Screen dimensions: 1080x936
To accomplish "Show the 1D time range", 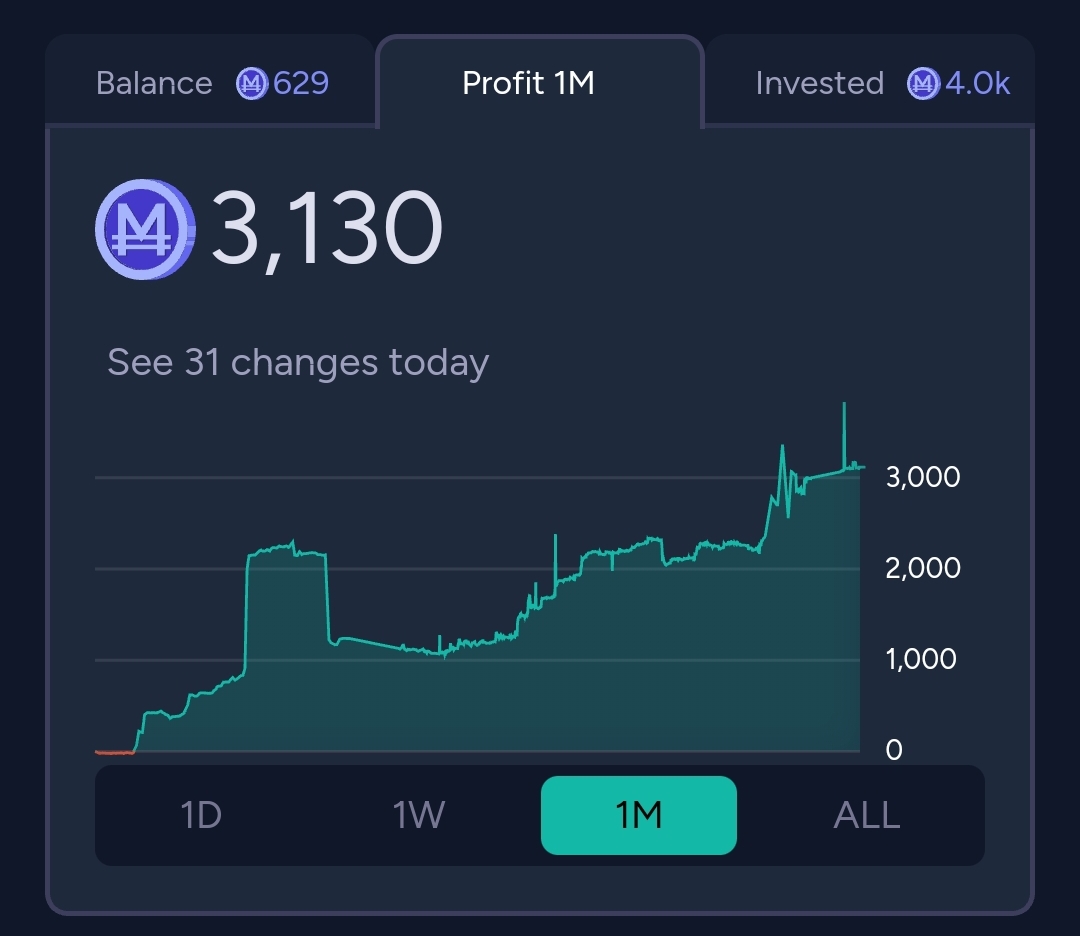I will coord(201,815).
